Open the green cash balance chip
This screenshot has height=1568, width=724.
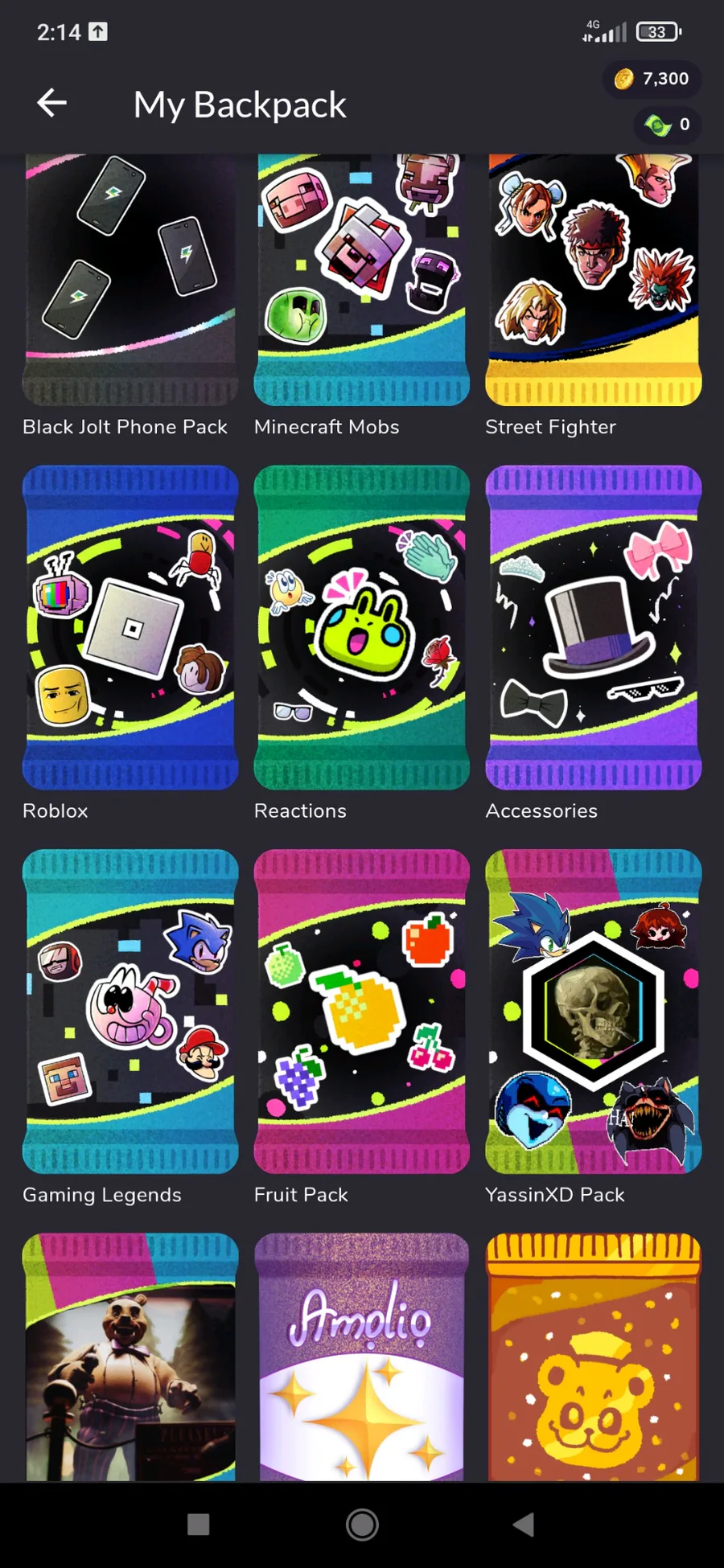point(667,125)
